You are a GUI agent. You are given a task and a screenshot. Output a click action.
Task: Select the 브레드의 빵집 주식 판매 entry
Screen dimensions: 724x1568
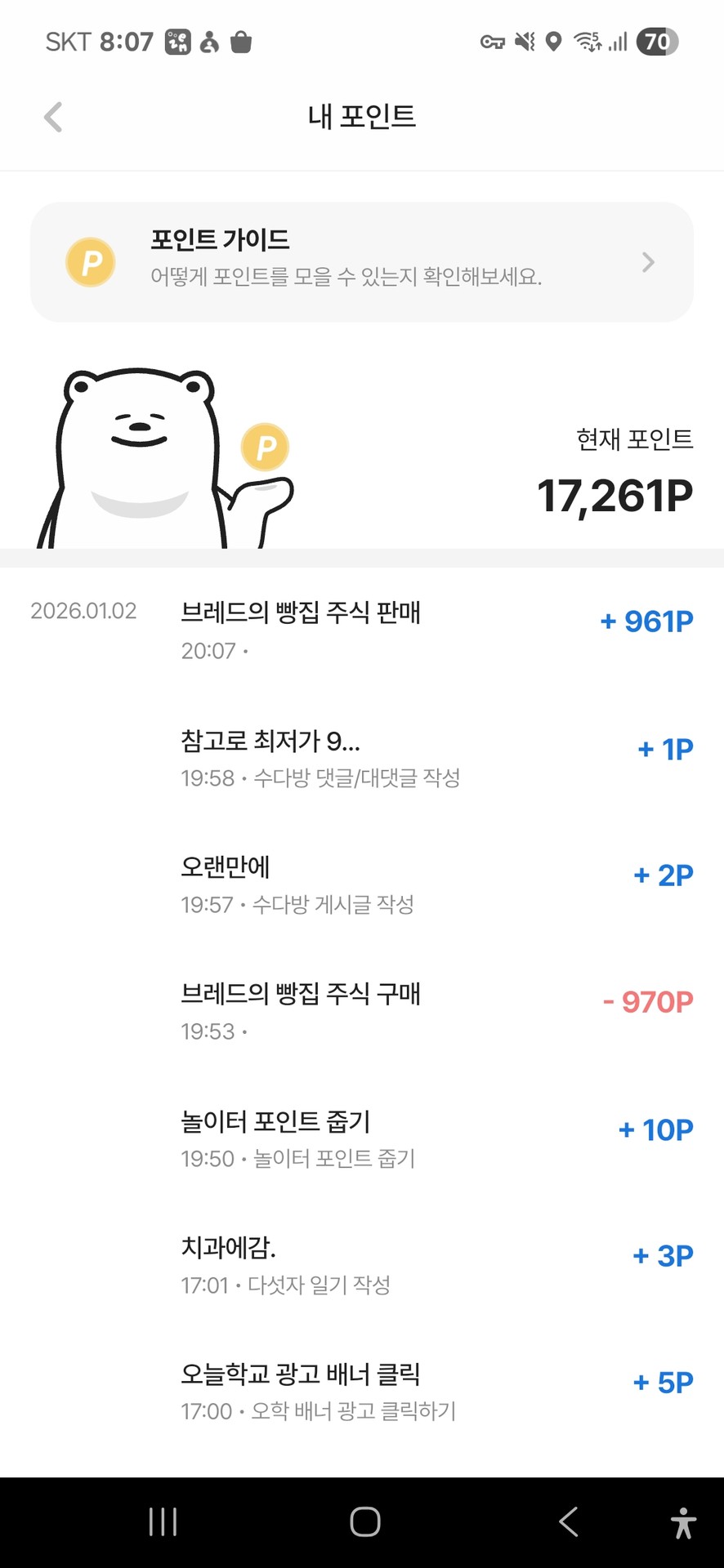point(302,613)
